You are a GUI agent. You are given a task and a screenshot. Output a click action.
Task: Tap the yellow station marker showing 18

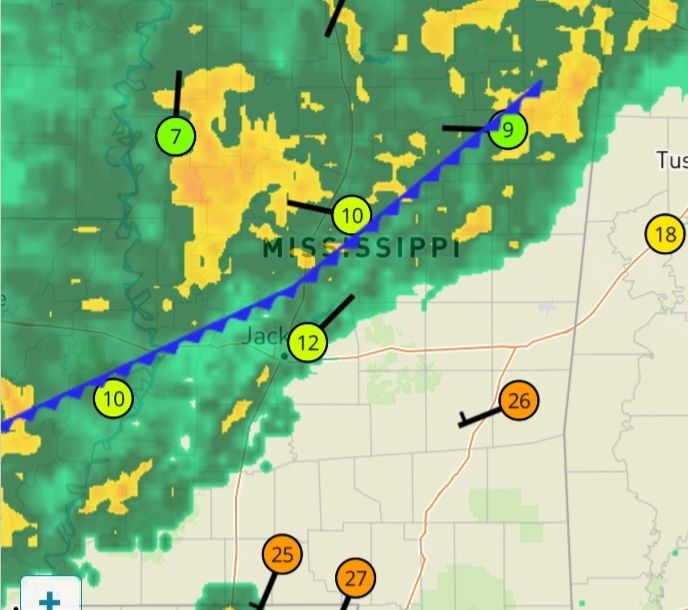point(665,235)
